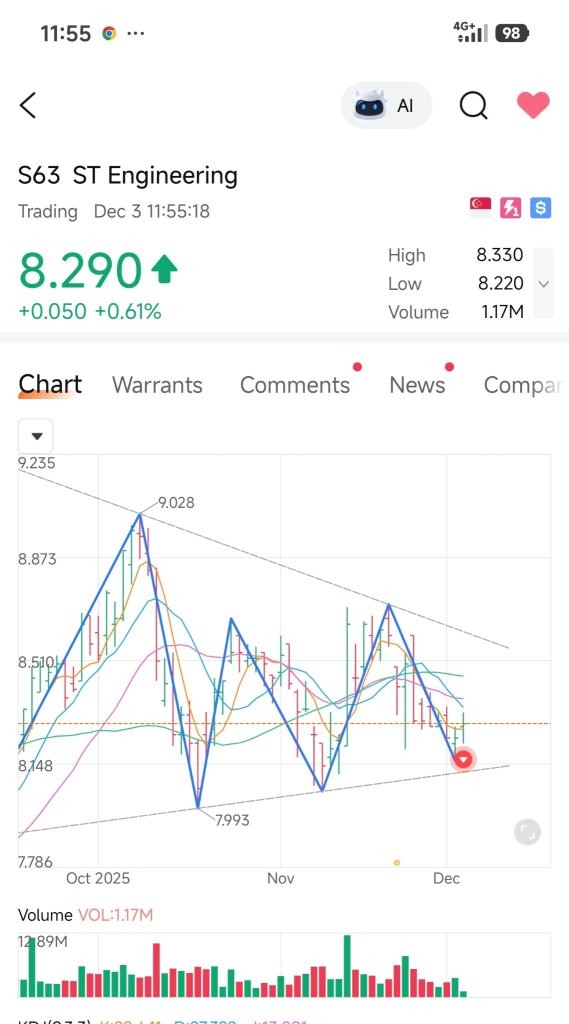Tap the red down marker on chart
Viewport: 569px width, 1024px height.
coord(463,760)
